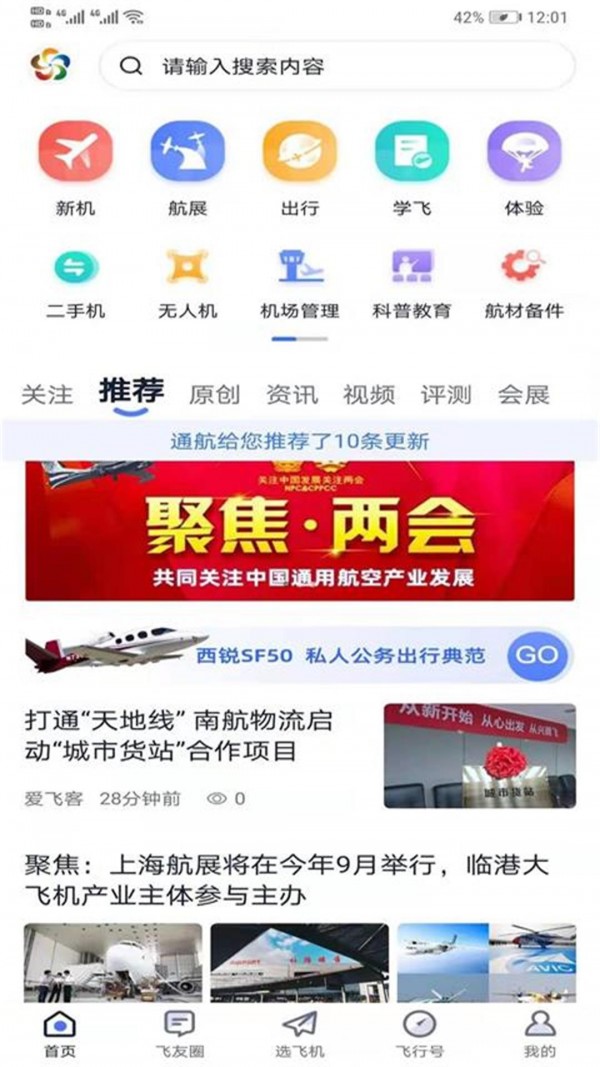Open the 聚焦·两会 banner
The height and width of the screenshot is (1067, 600).
click(300, 531)
